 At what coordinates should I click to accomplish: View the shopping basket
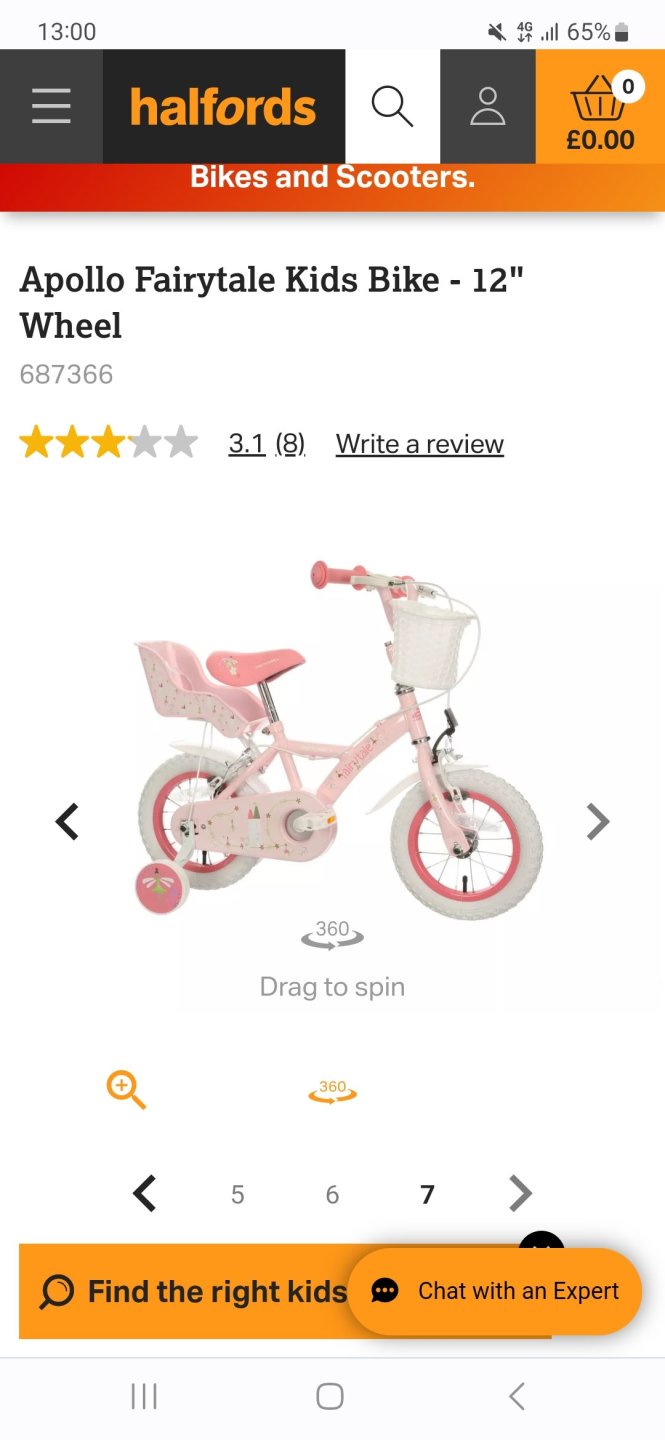[x=600, y=108]
